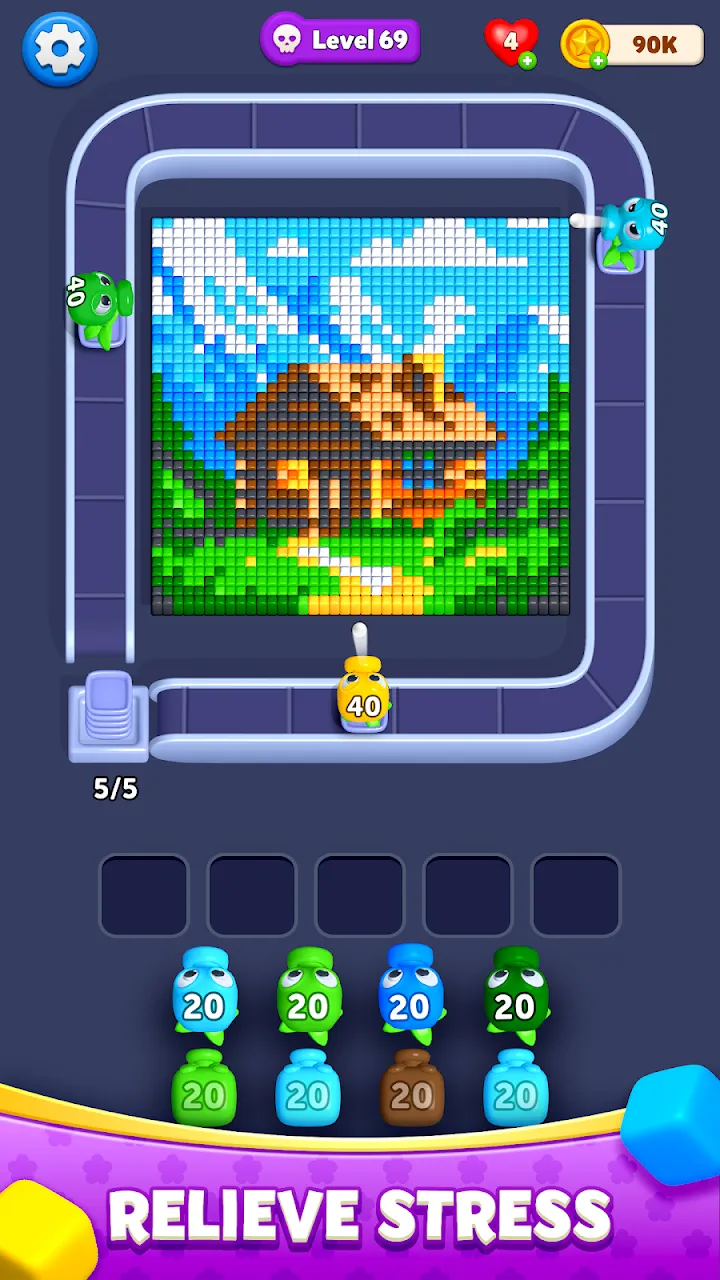Open the skull Level 69 badge
This screenshot has height=1280, width=720.
pyautogui.click(x=341, y=40)
